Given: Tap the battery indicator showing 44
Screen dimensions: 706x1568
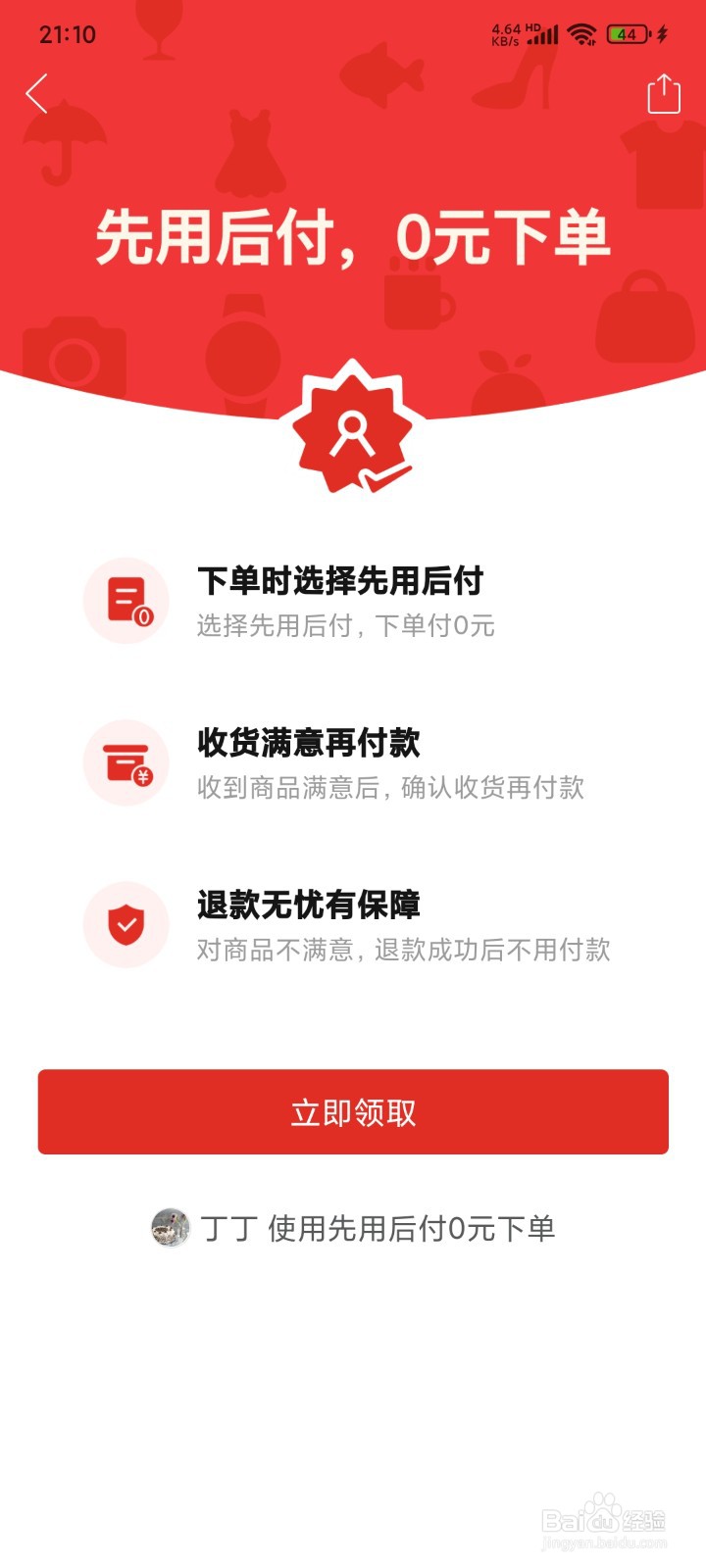Looking at the screenshot, I should pos(629,32).
